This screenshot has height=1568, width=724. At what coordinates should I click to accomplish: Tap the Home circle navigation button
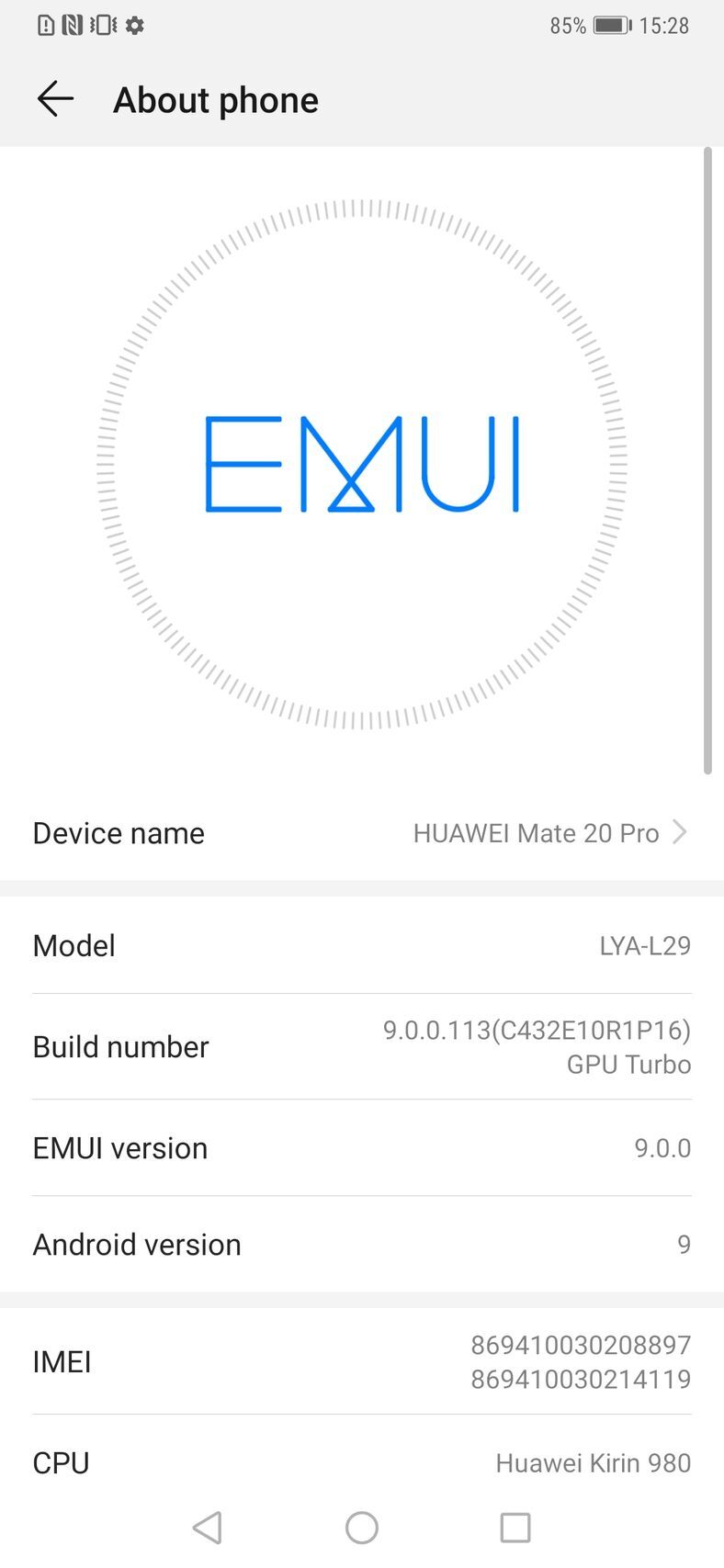[361, 1527]
